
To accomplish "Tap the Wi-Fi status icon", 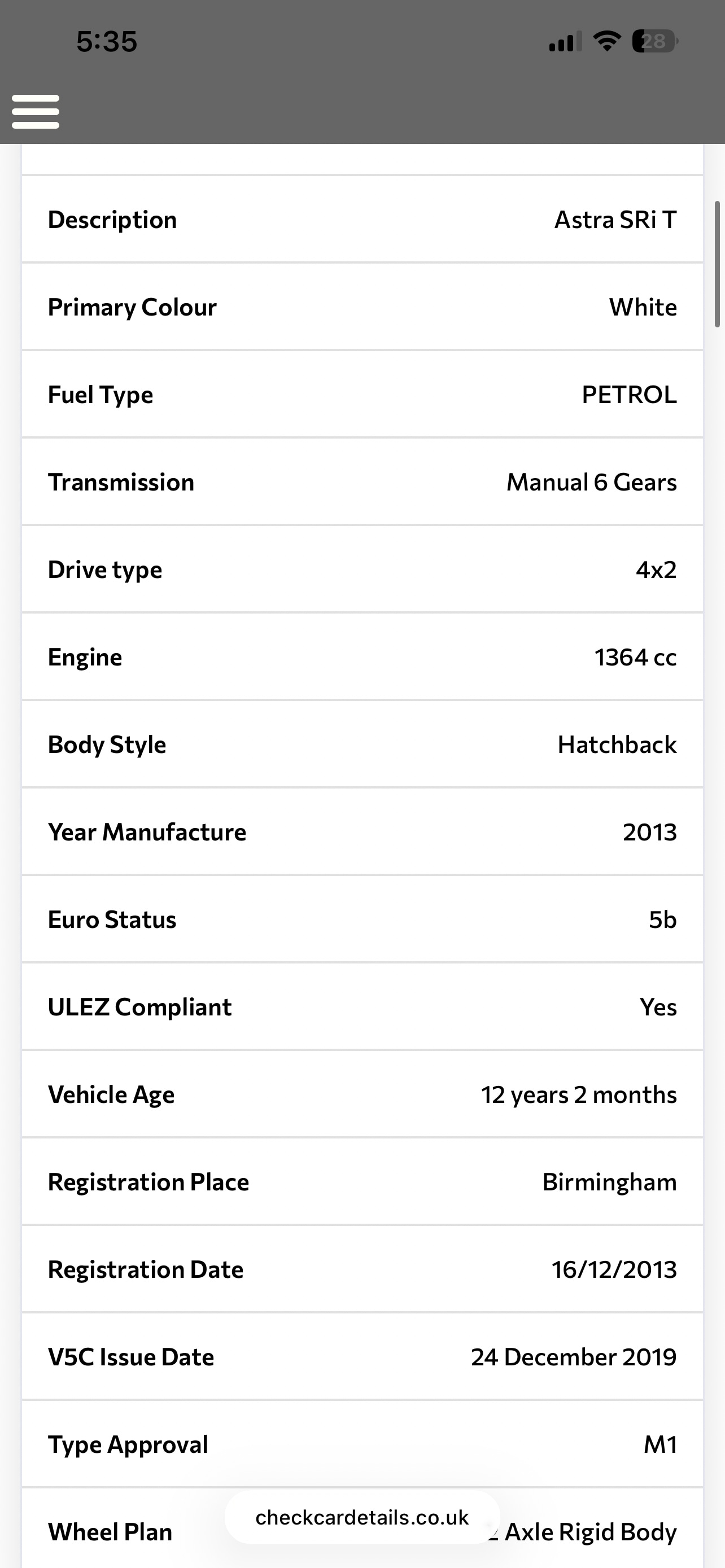I will [606, 41].
